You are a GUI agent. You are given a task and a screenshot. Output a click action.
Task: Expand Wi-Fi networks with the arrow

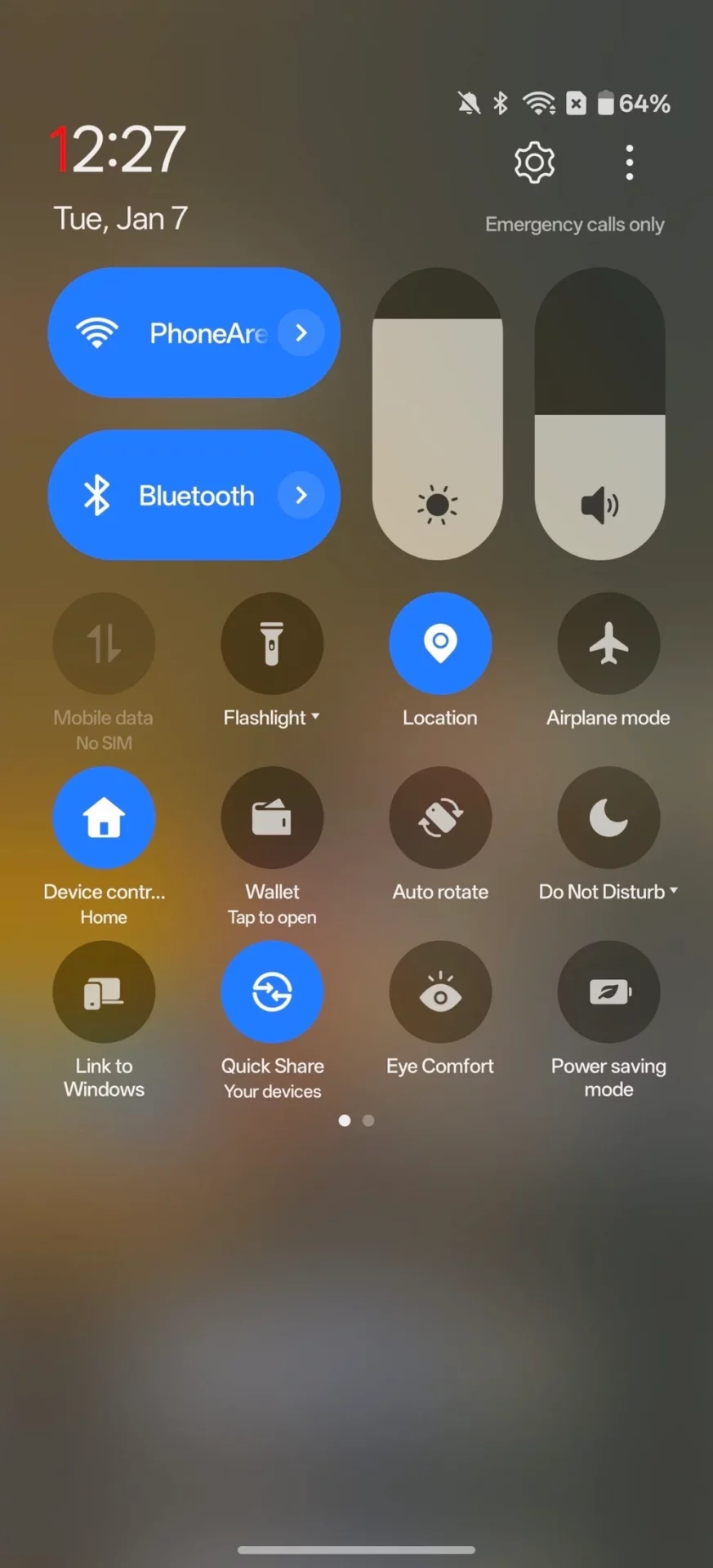301,333
